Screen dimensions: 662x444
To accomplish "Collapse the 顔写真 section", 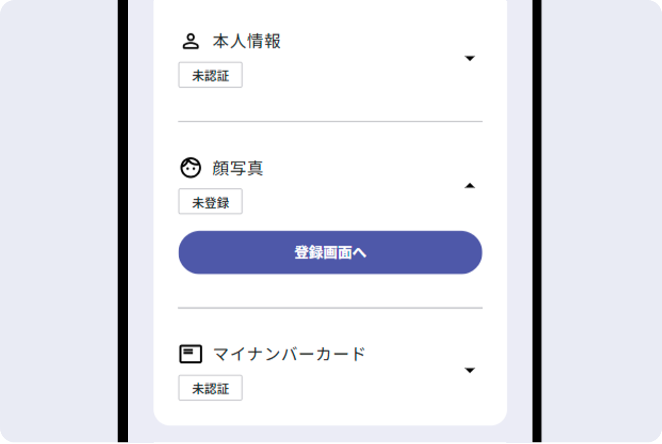I will pos(469,186).
